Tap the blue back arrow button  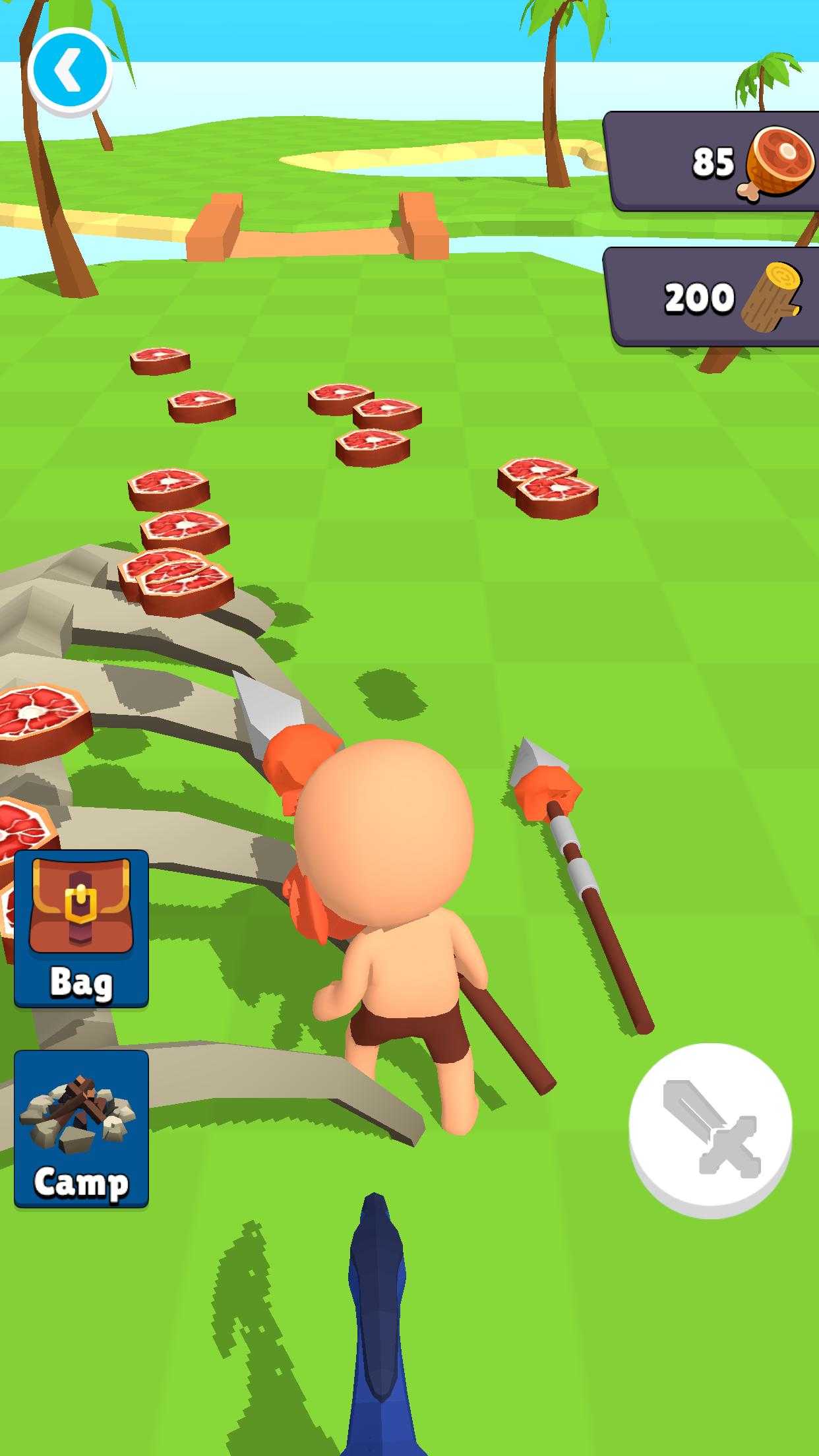(x=69, y=70)
